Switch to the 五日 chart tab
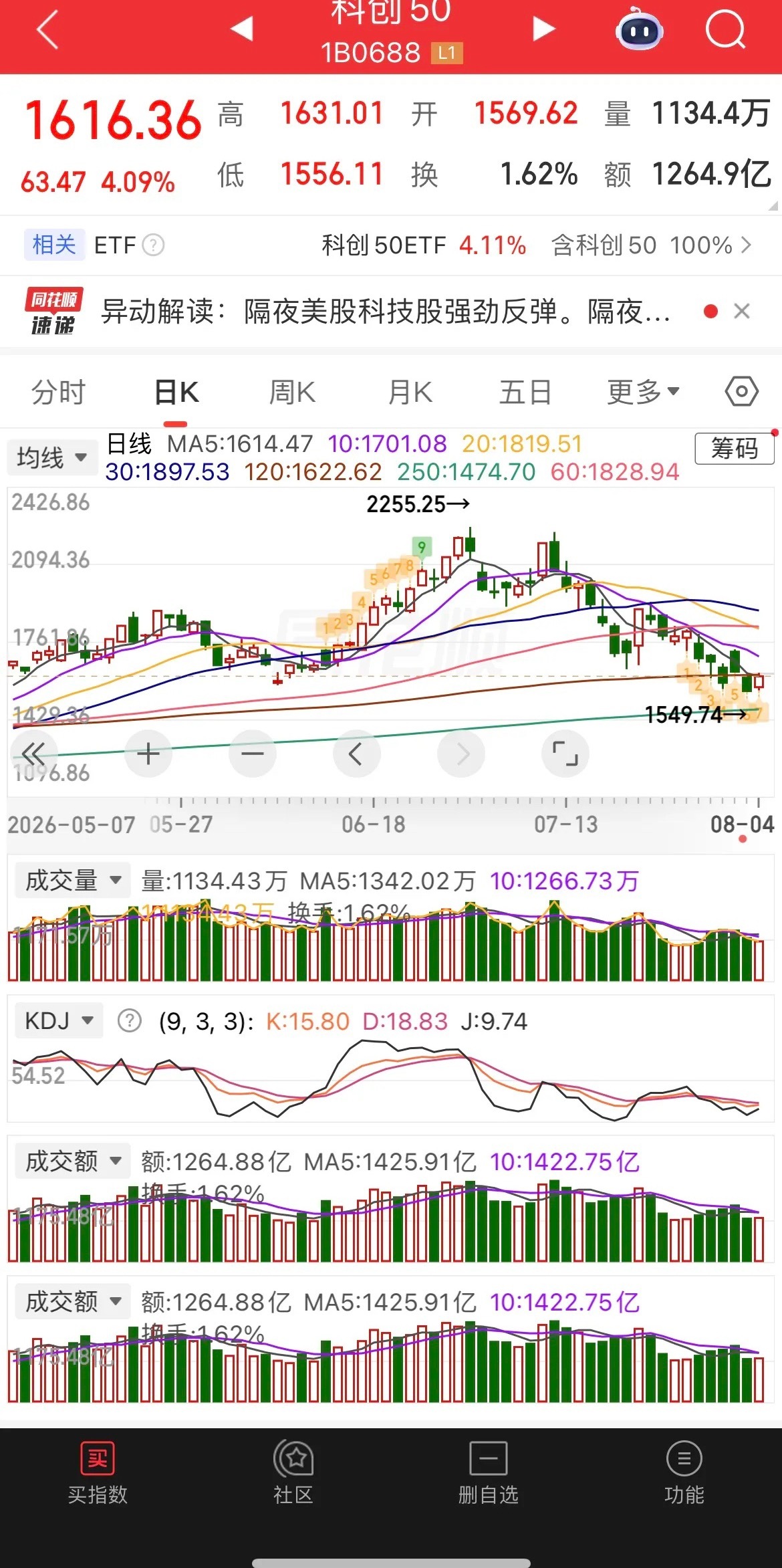 [x=525, y=392]
